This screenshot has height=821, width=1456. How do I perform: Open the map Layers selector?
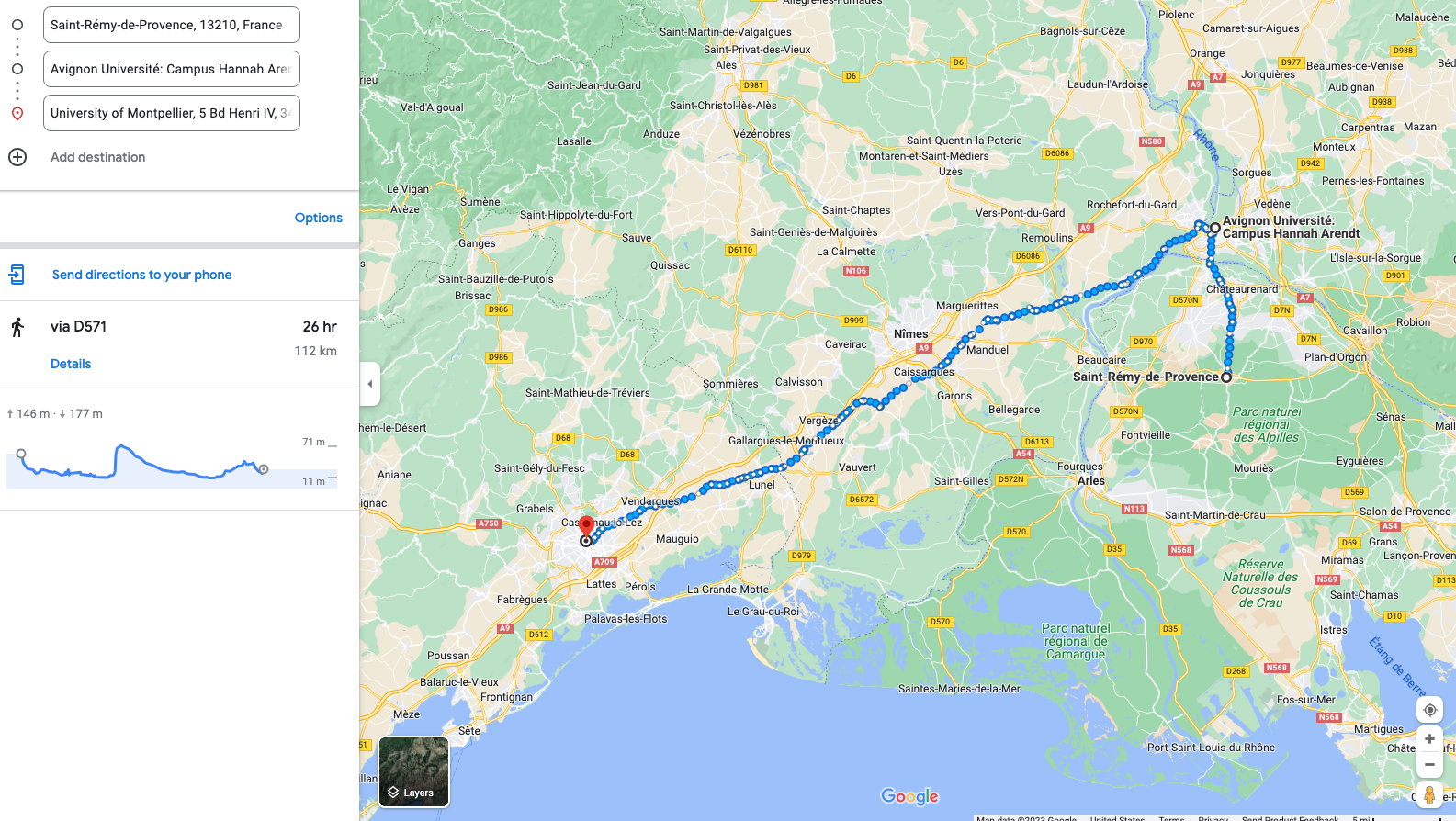click(413, 771)
